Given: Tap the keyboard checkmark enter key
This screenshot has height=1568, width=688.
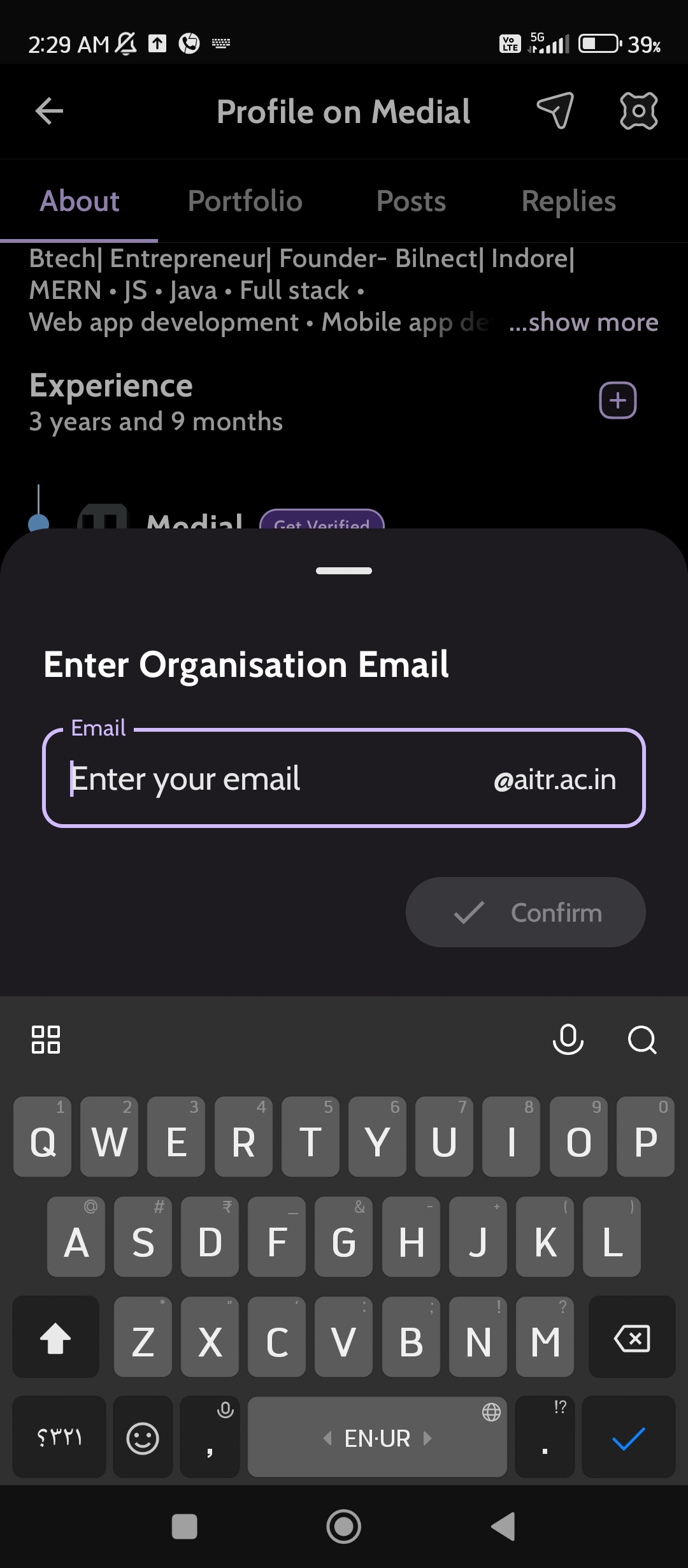Looking at the screenshot, I should [x=628, y=1437].
